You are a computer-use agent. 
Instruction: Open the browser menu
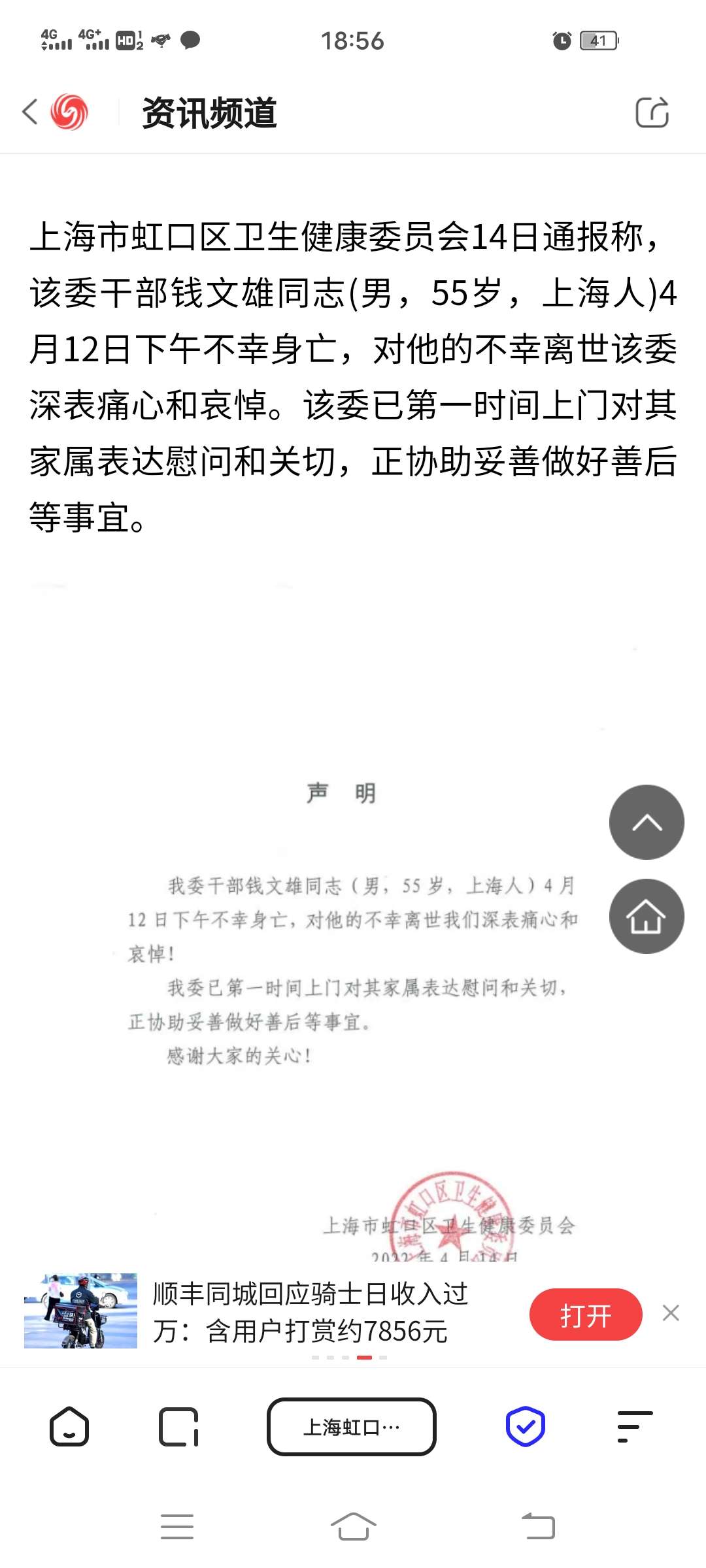[x=635, y=1426]
